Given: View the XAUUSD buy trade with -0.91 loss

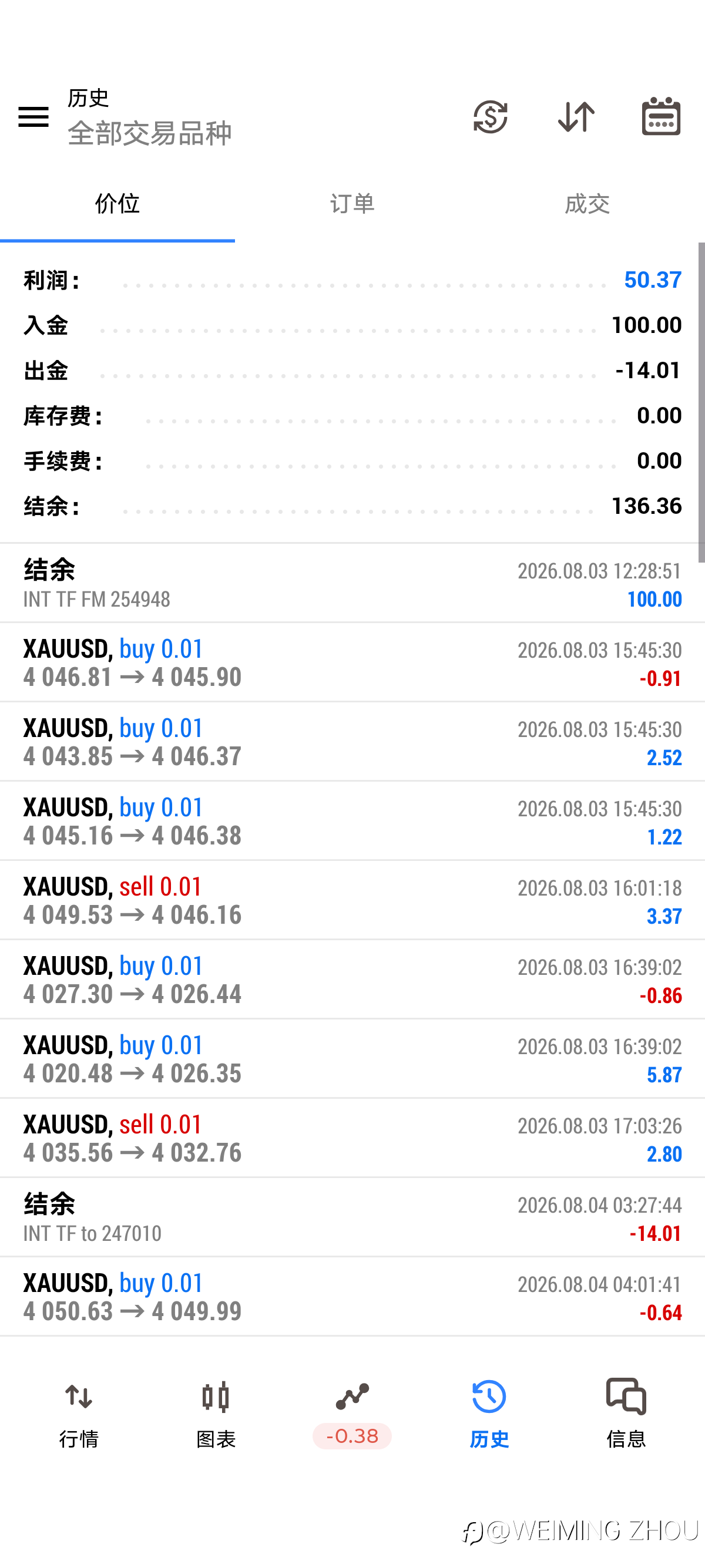Looking at the screenshot, I should pos(352,662).
